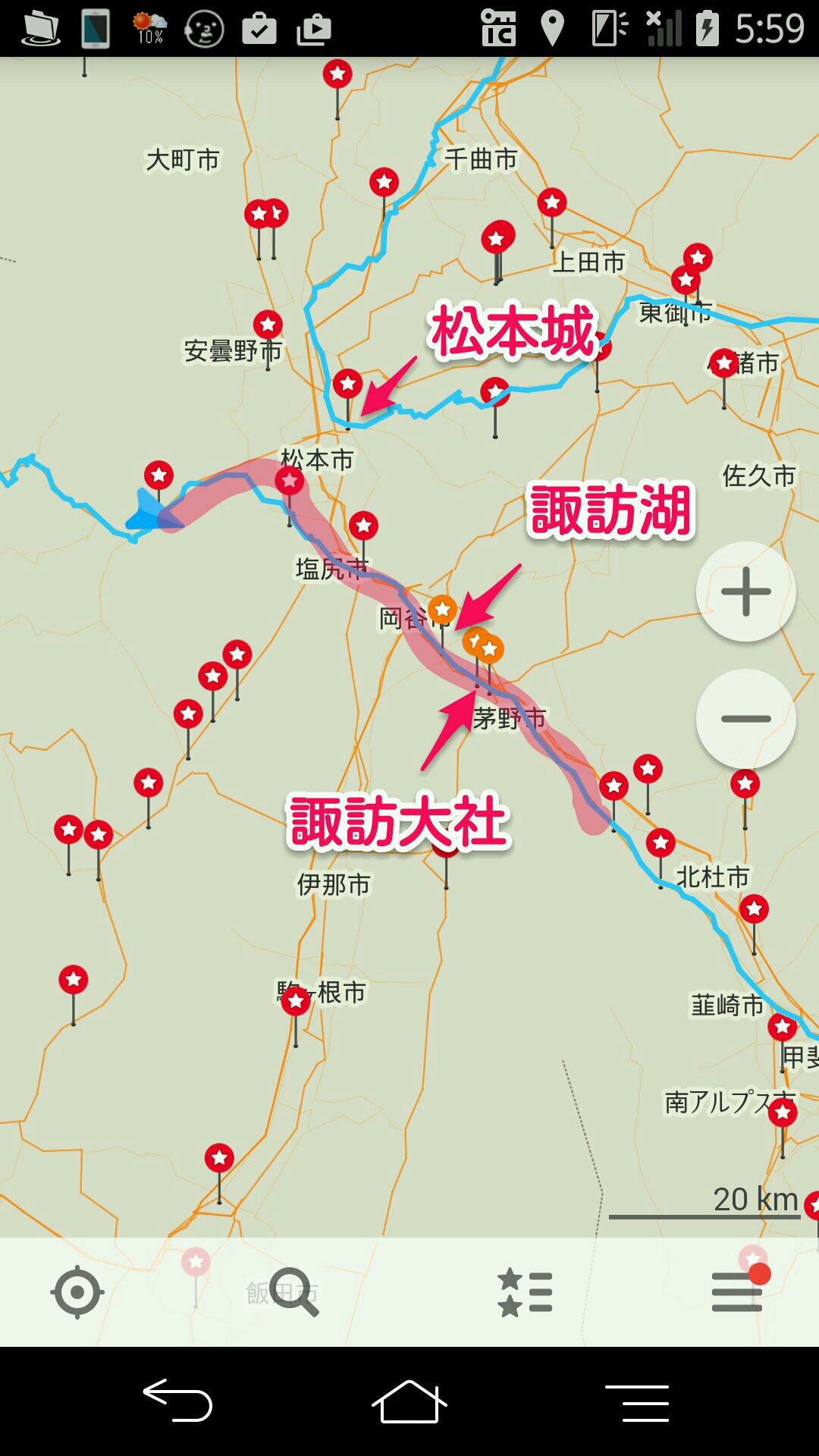Return to the home screen
Image resolution: width=819 pixels, height=1456 pixels.
(x=409, y=1401)
